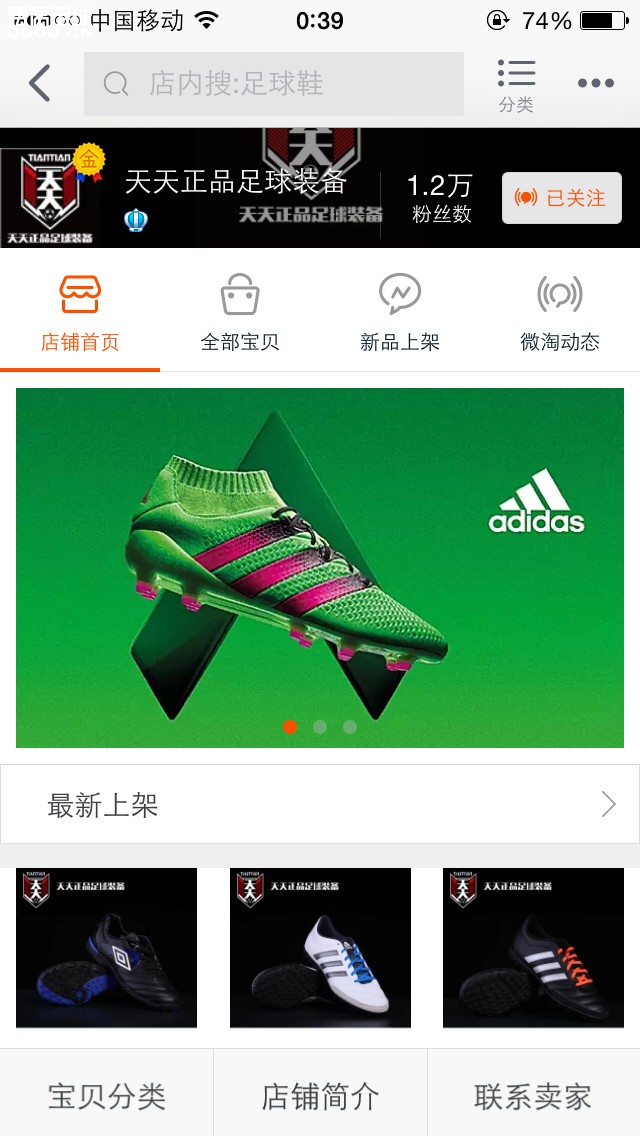Screen dimensions: 640x1136
Task: Open the three-dot overflow menu
Action: coord(596,84)
